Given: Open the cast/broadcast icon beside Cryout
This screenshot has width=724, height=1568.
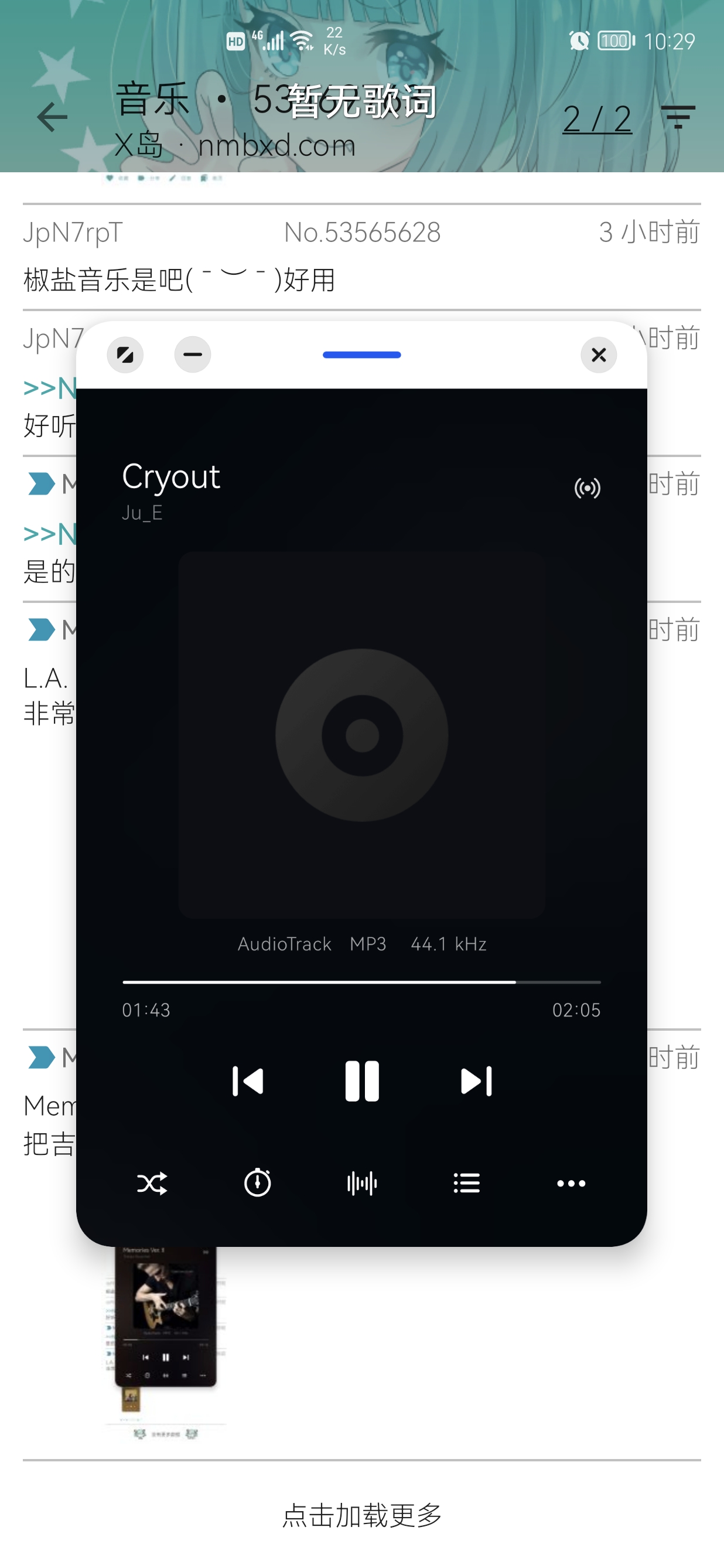Looking at the screenshot, I should click(587, 488).
